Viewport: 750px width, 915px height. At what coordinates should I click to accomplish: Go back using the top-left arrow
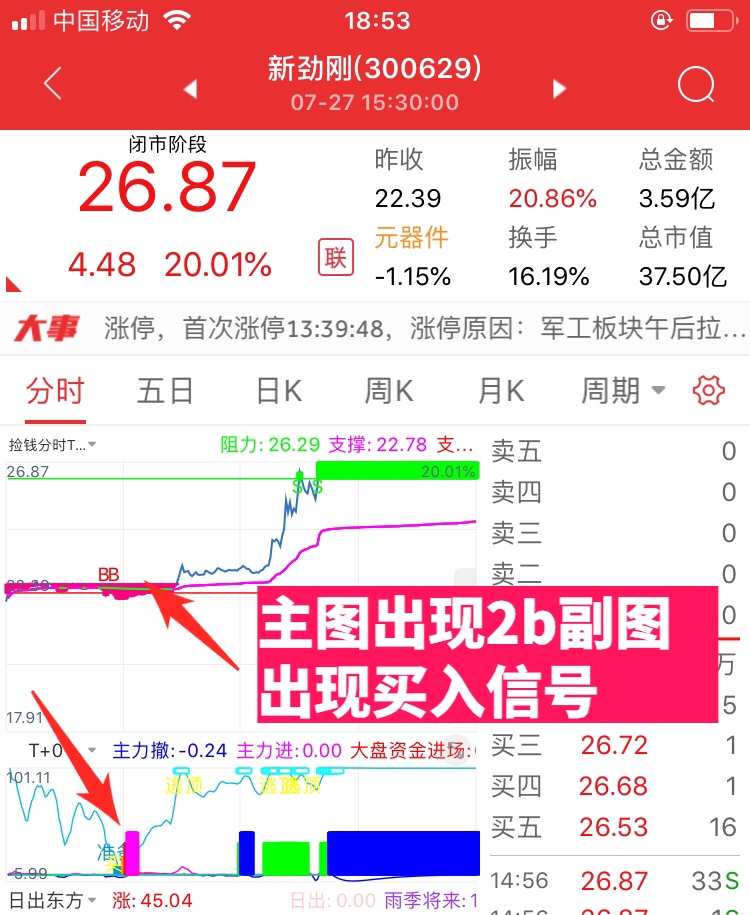coord(53,84)
